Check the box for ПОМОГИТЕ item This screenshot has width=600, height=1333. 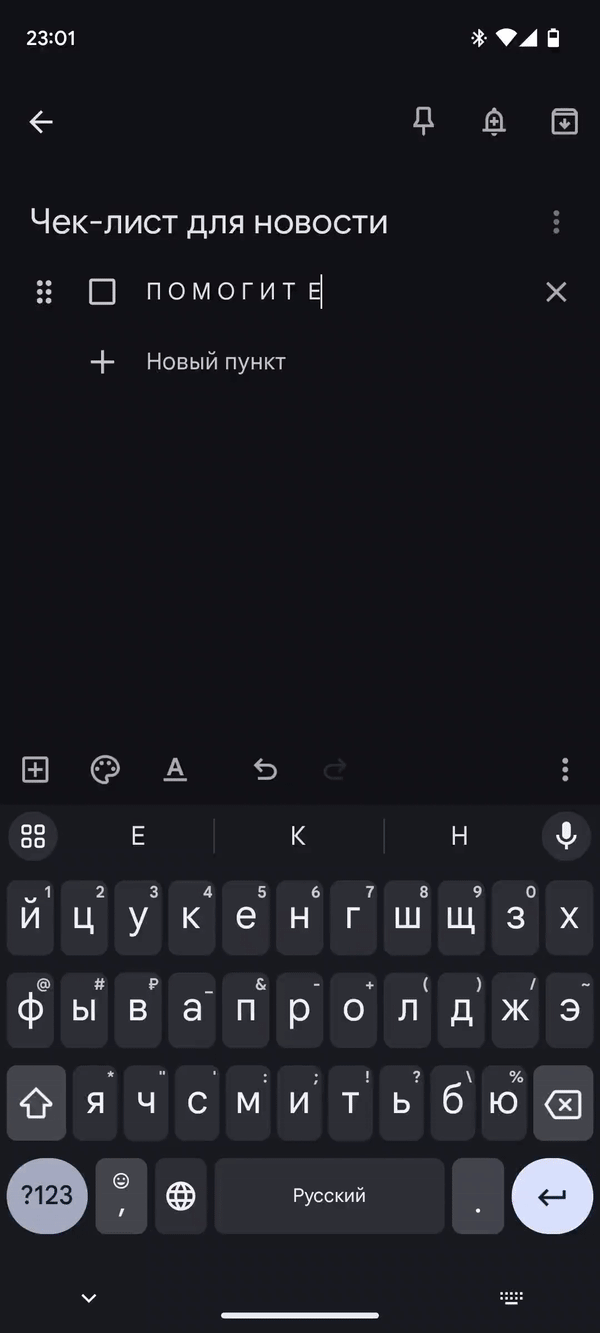102,292
